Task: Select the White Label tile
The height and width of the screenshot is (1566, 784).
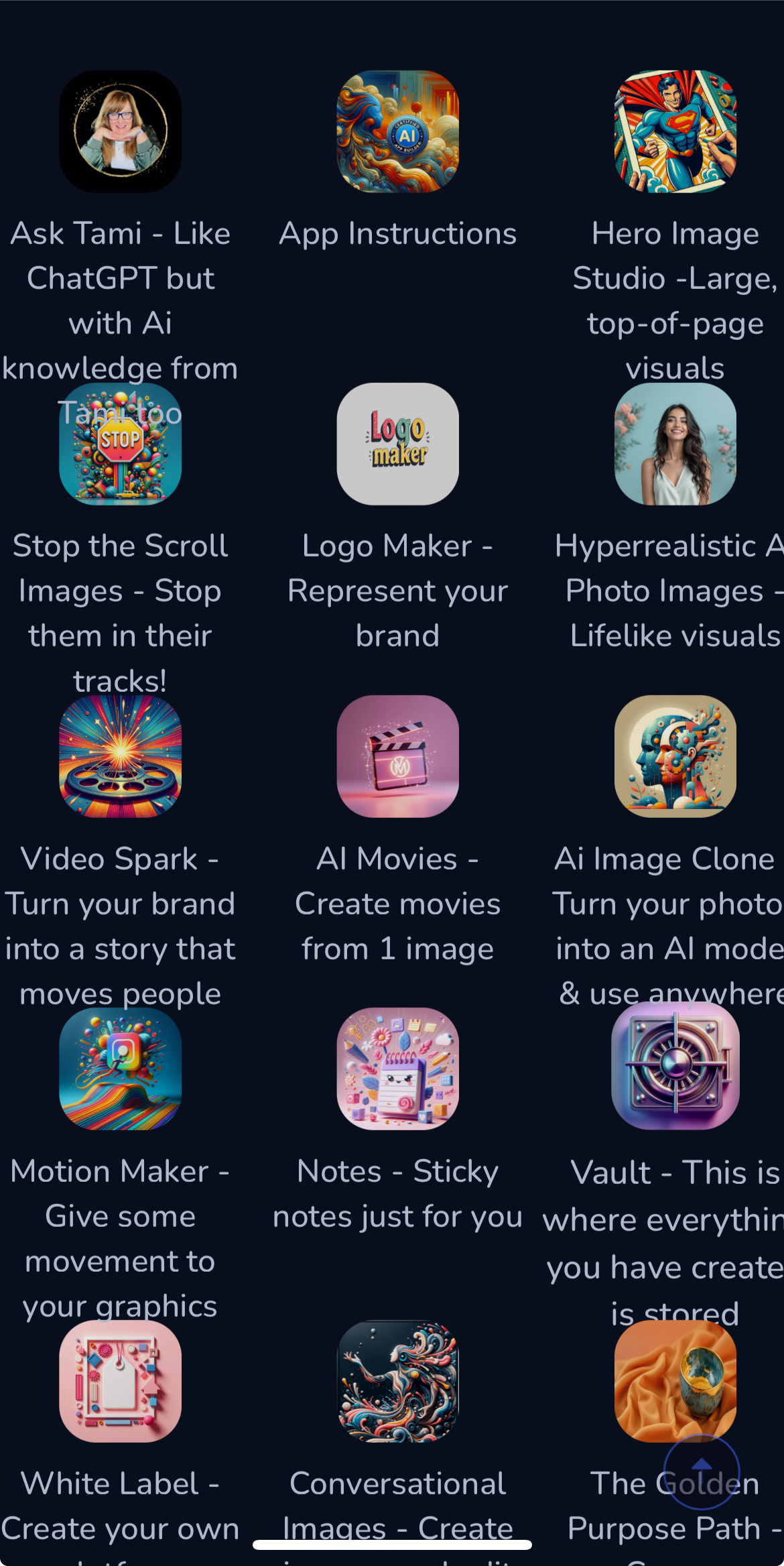Action: point(121,1382)
